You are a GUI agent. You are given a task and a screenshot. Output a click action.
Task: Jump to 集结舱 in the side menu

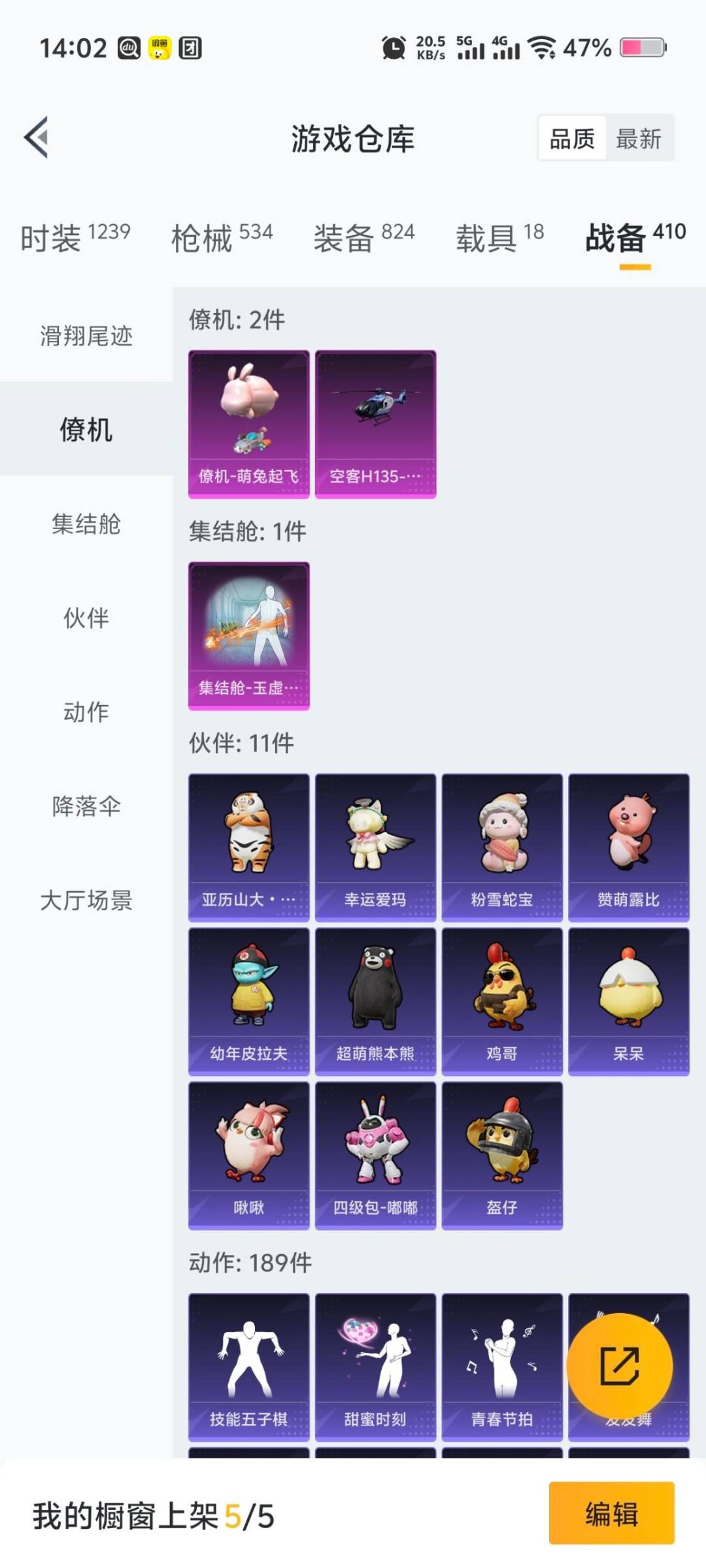tap(86, 524)
